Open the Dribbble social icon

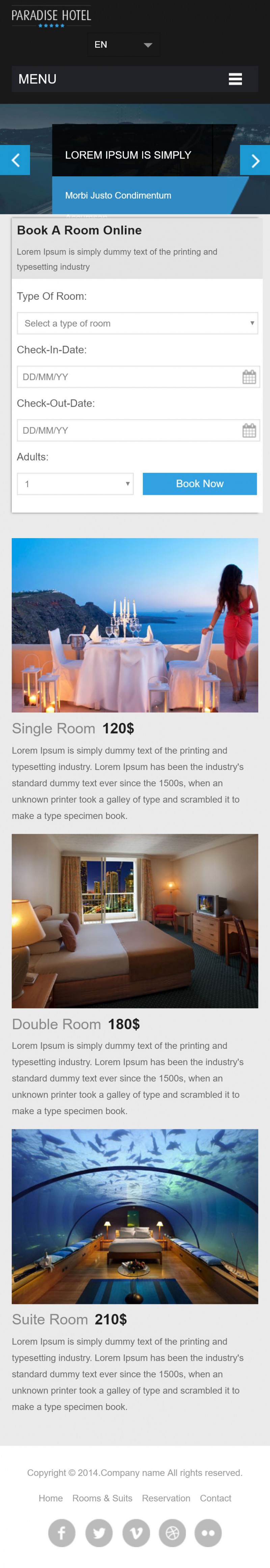click(x=172, y=1533)
